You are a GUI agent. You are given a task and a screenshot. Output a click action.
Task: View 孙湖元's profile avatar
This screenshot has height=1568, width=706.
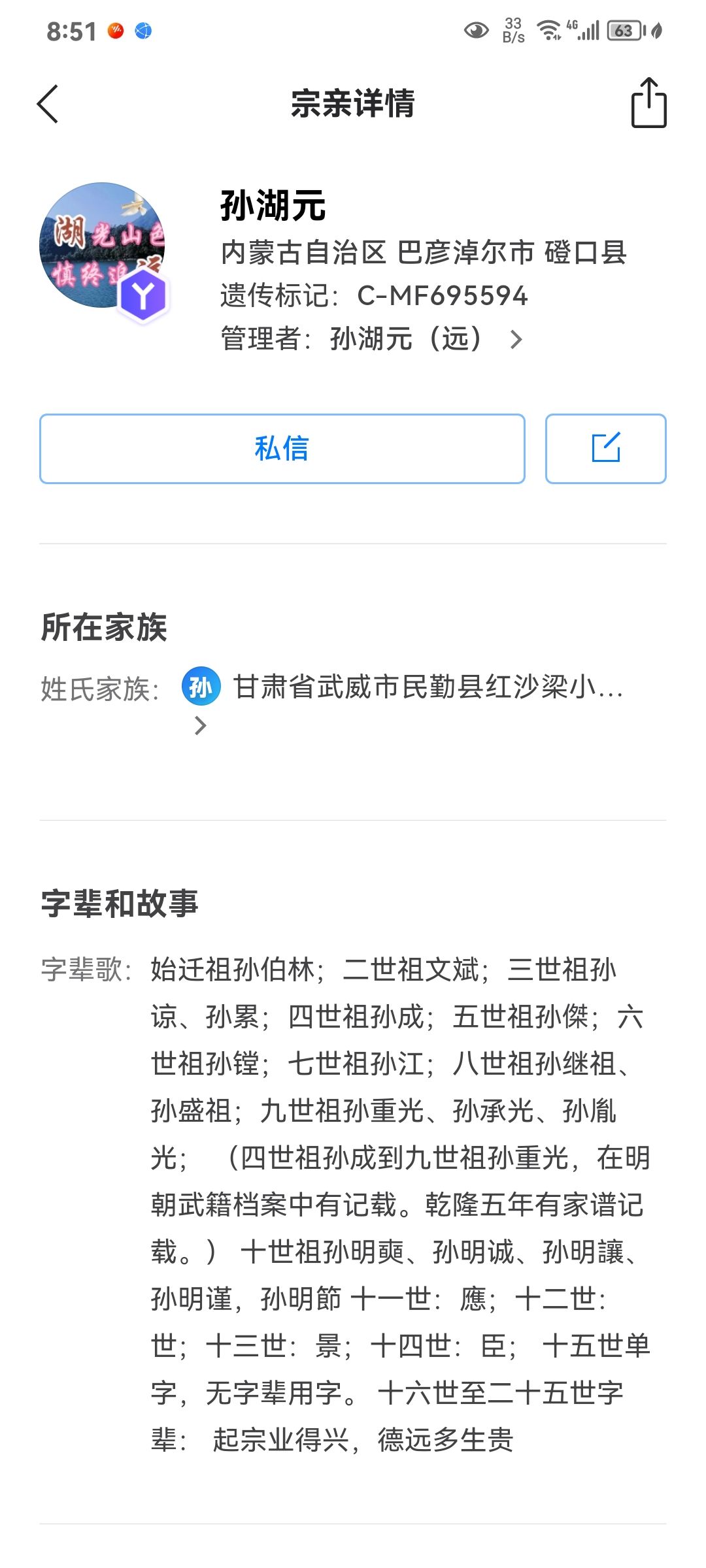coord(103,247)
